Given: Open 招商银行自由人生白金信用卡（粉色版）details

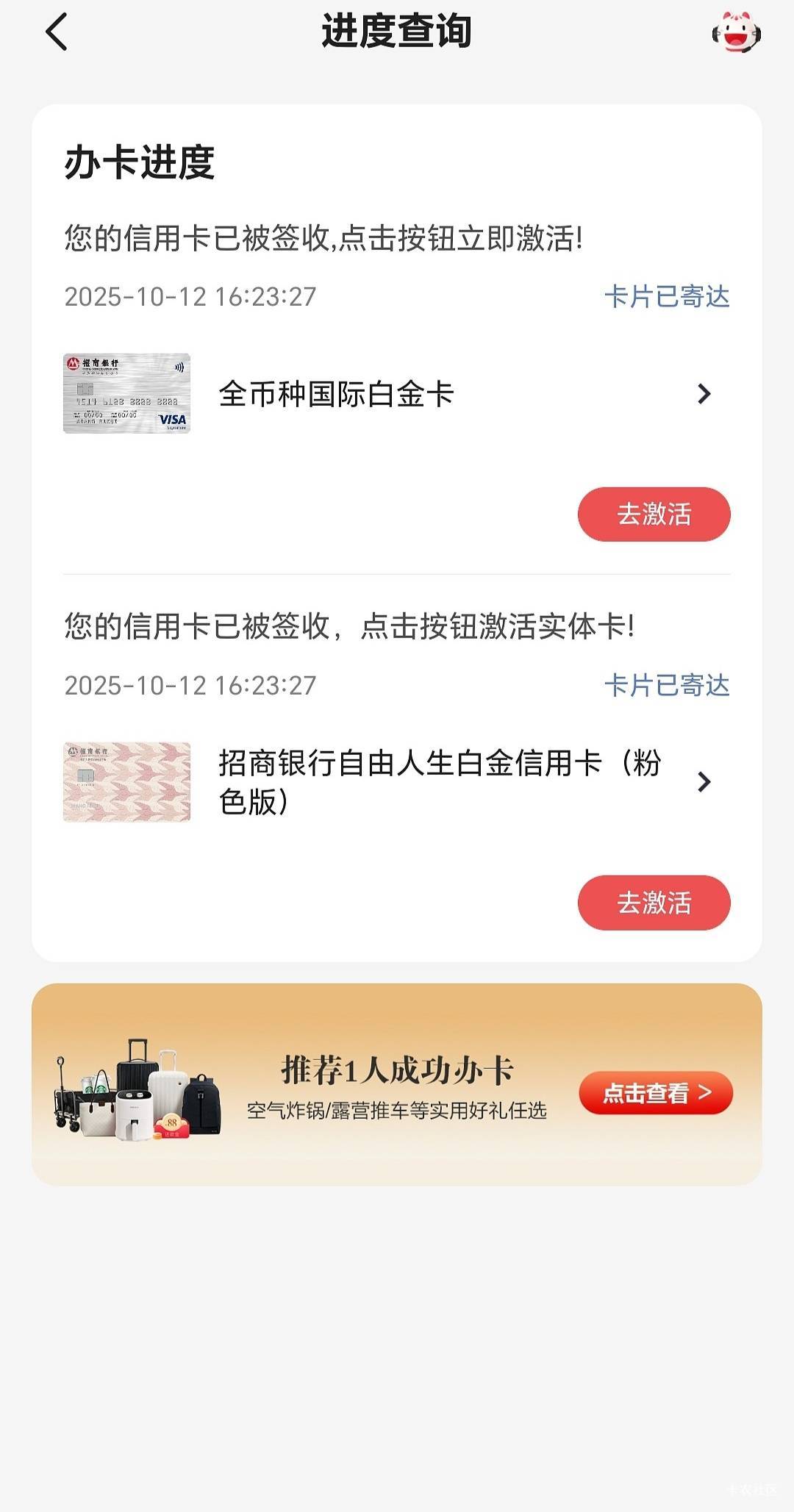Looking at the screenshot, I should (397, 781).
